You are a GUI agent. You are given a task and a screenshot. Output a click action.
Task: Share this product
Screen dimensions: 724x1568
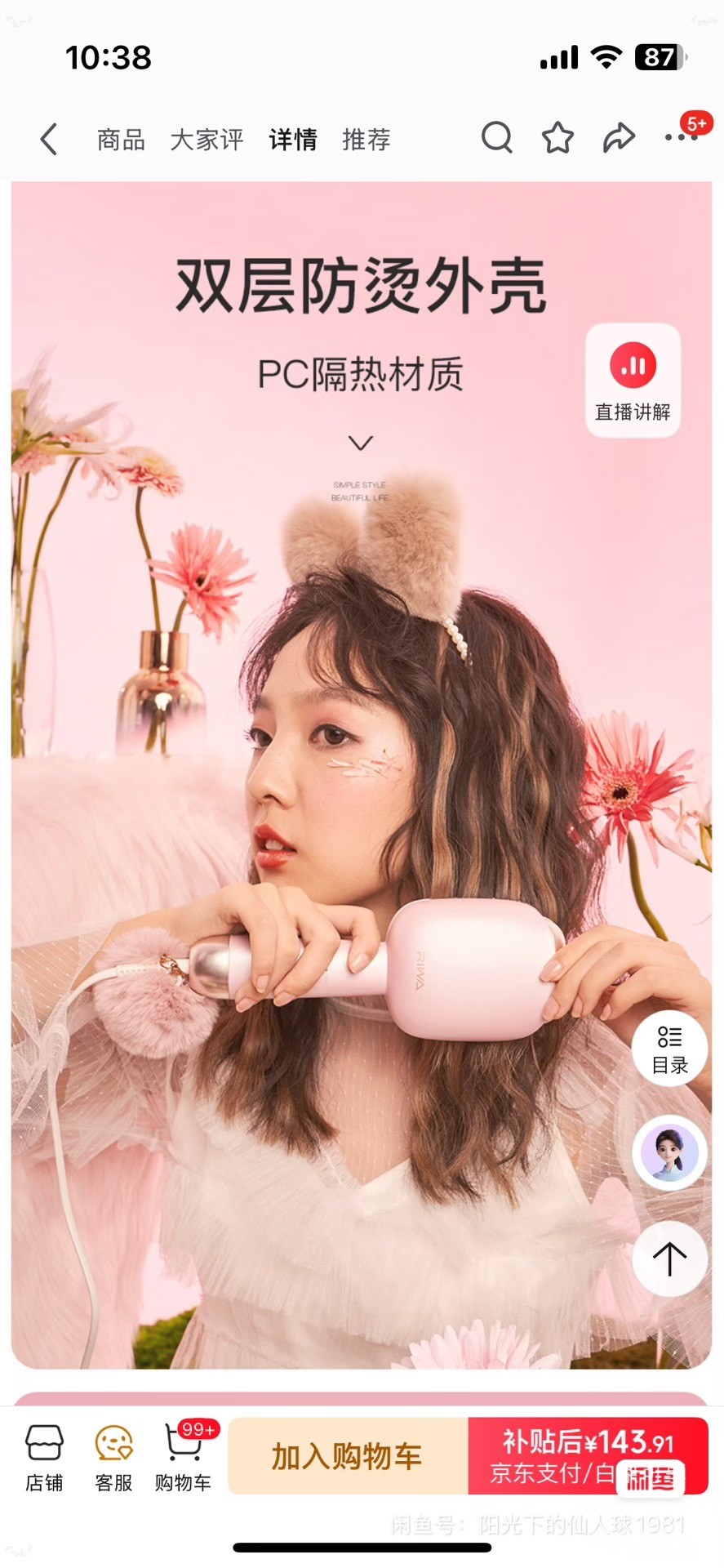click(619, 138)
